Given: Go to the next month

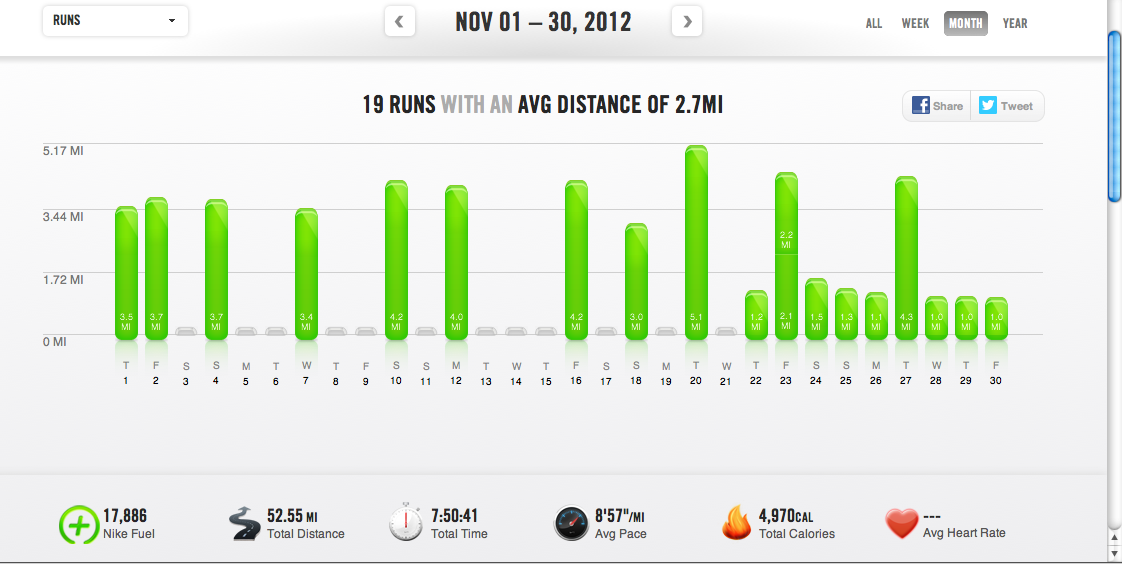Looking at the screenshot, I should [x=687, y=21].
